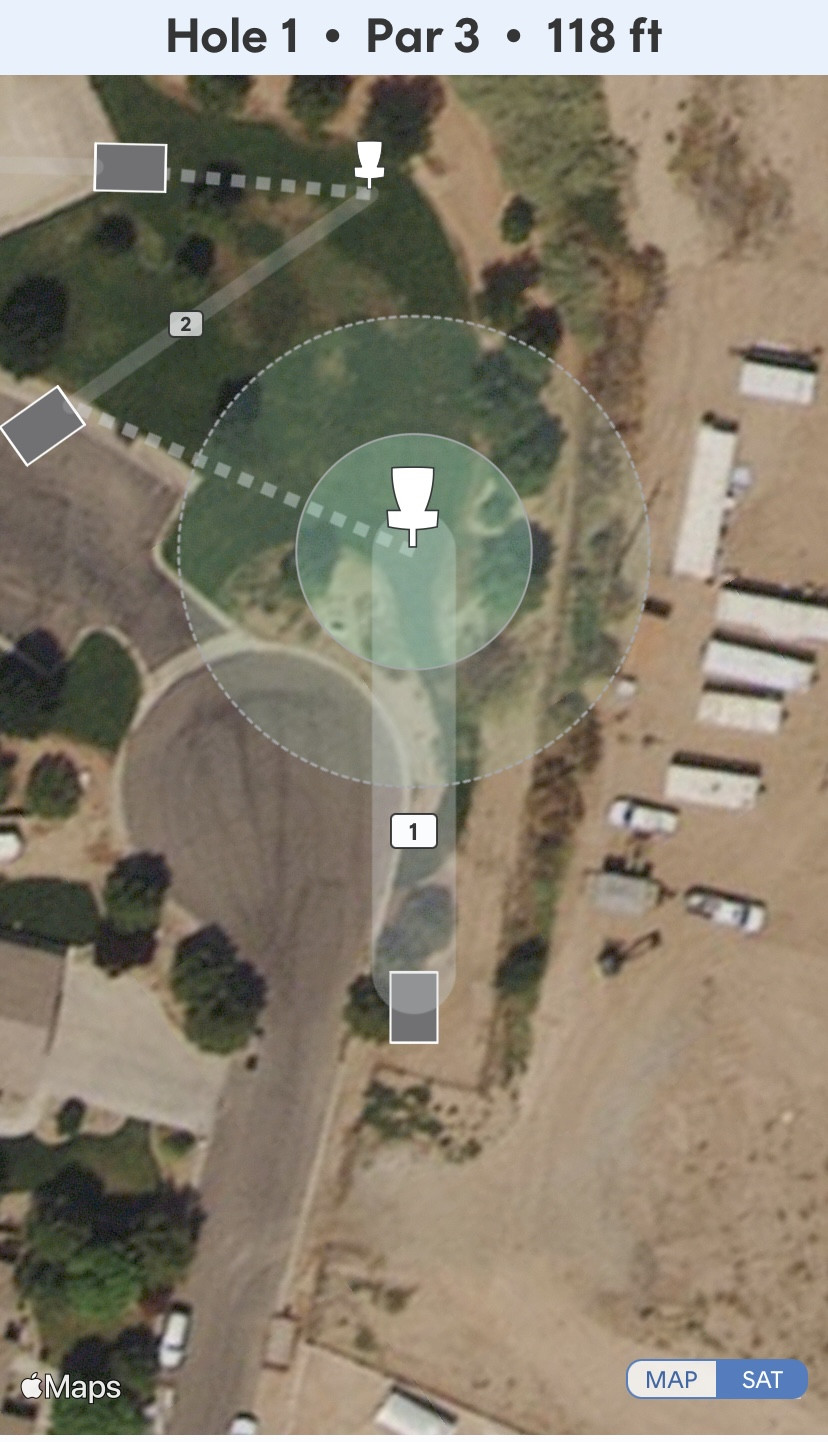Select the SAT satellite view

coord(761,1380)
